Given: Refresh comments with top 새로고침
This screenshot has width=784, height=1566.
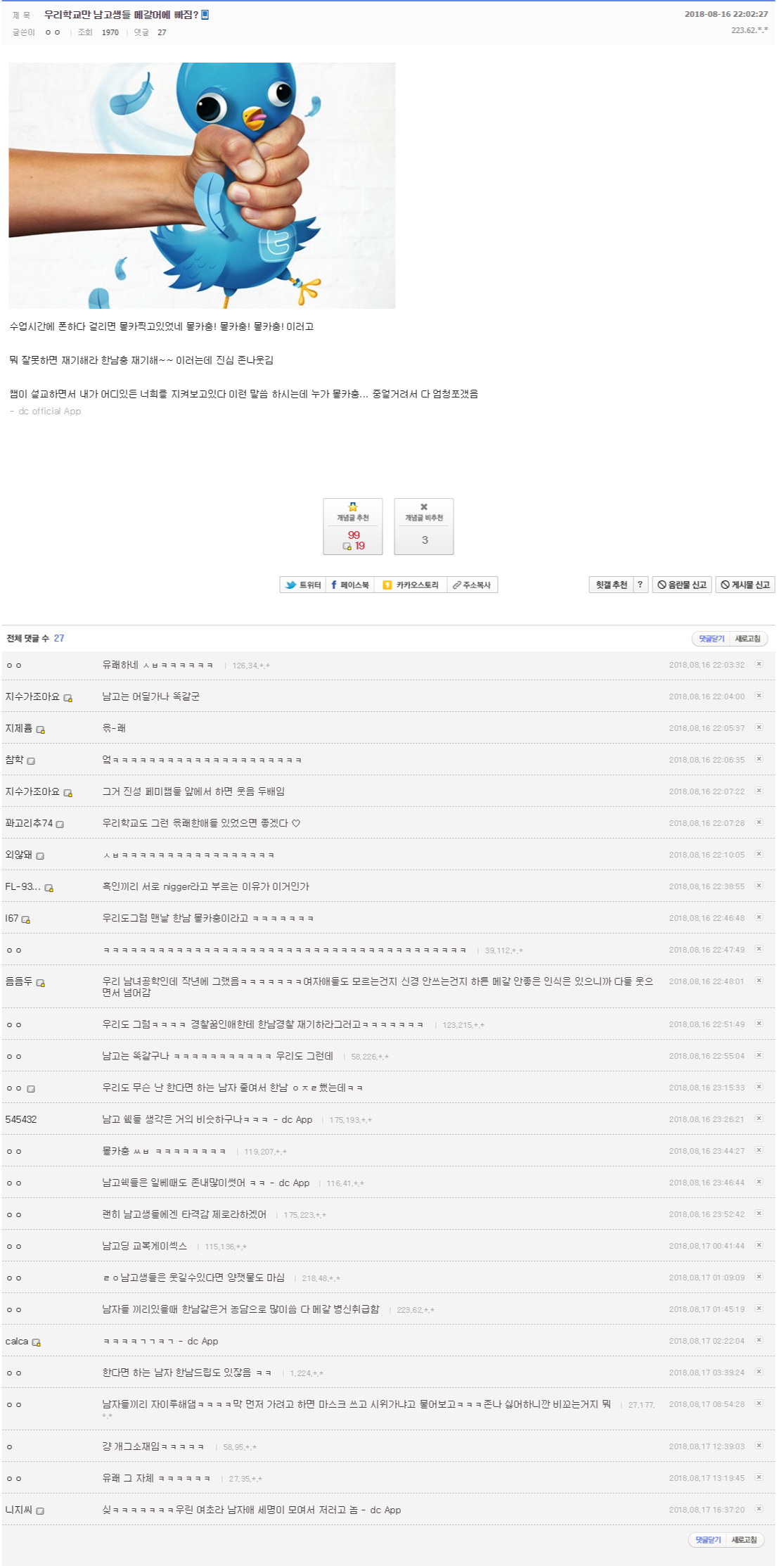Looking at the screenshot, I should pos(747,639).
